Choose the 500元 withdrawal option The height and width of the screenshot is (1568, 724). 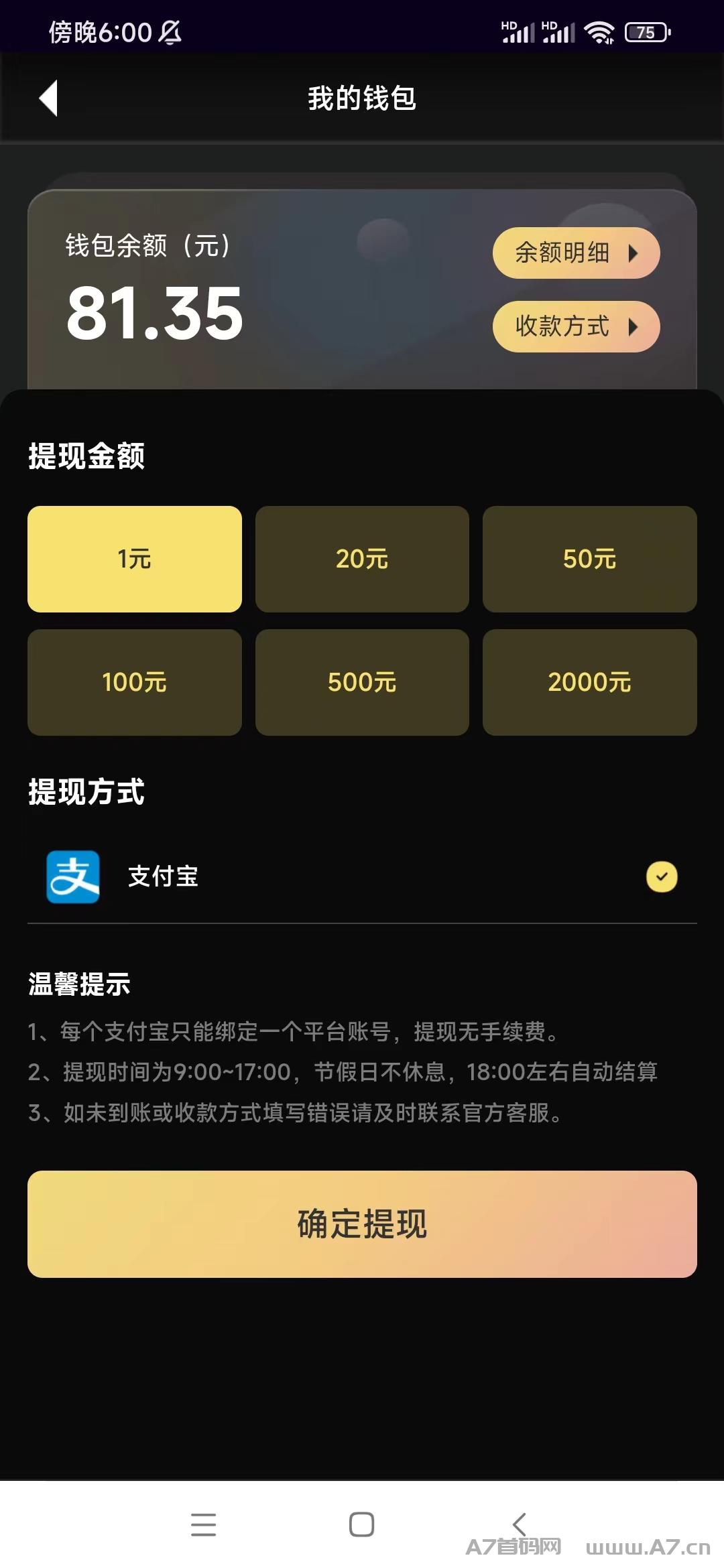(x=362, y=682)
